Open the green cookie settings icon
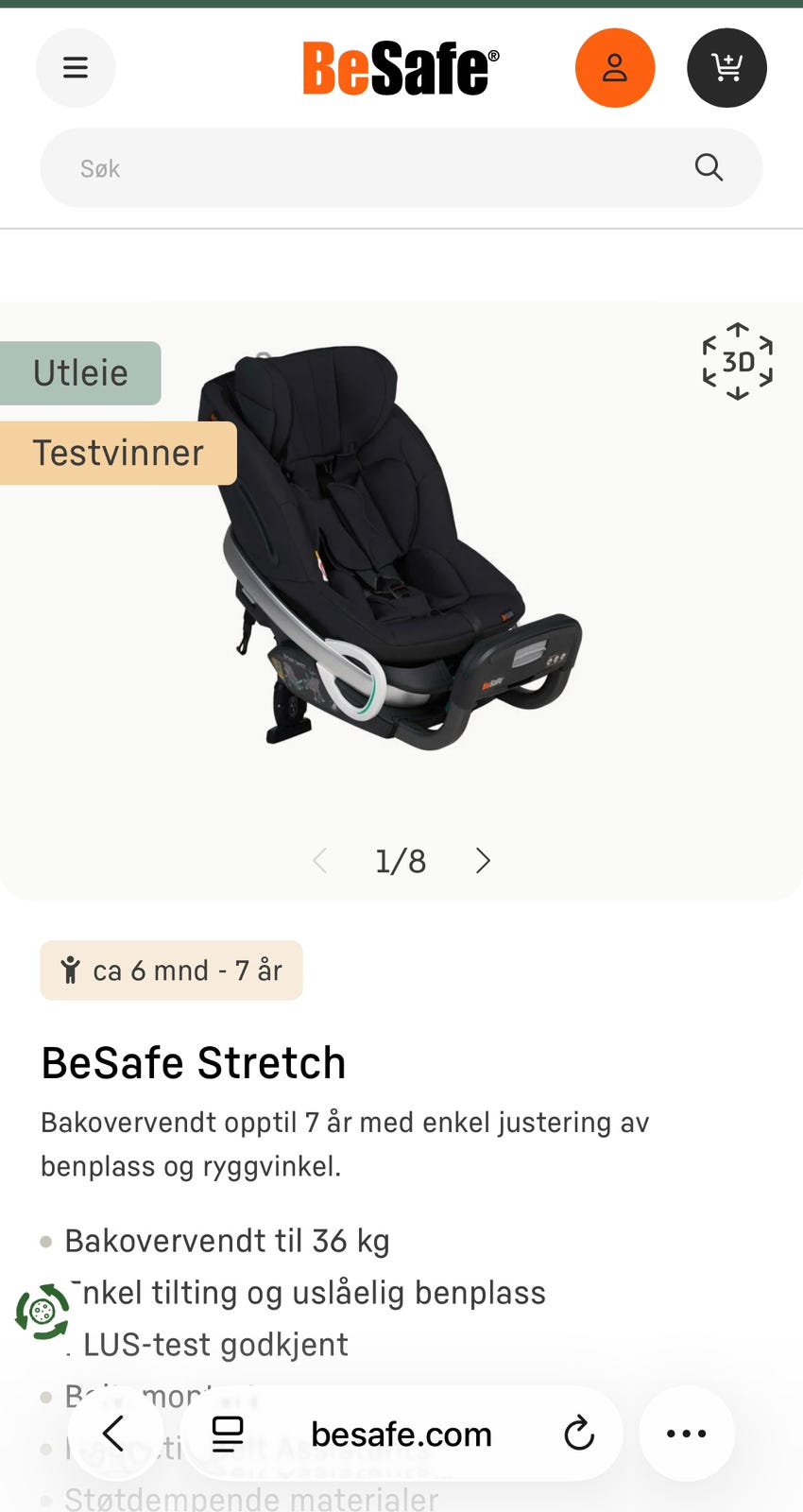The image size is (803, 1512). [x=43, y=1312]
